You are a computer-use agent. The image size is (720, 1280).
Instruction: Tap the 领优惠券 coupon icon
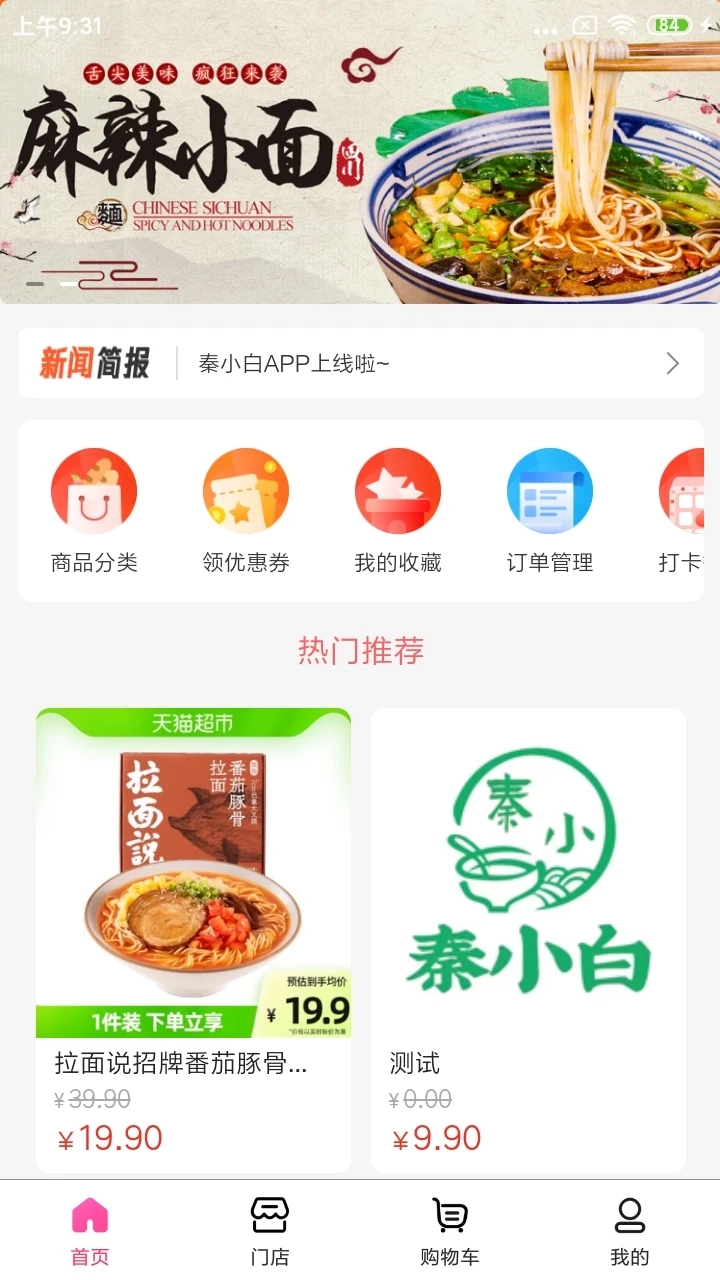(246, 490)
